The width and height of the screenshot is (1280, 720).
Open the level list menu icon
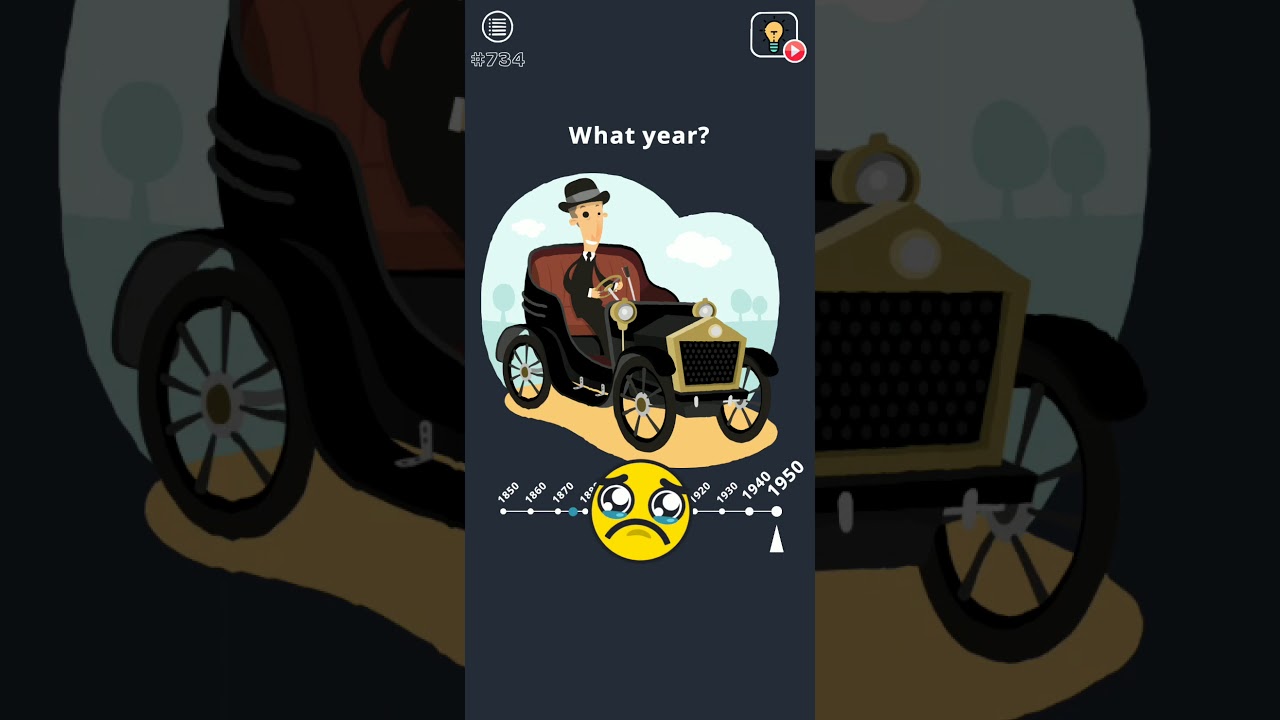(497, 27)
